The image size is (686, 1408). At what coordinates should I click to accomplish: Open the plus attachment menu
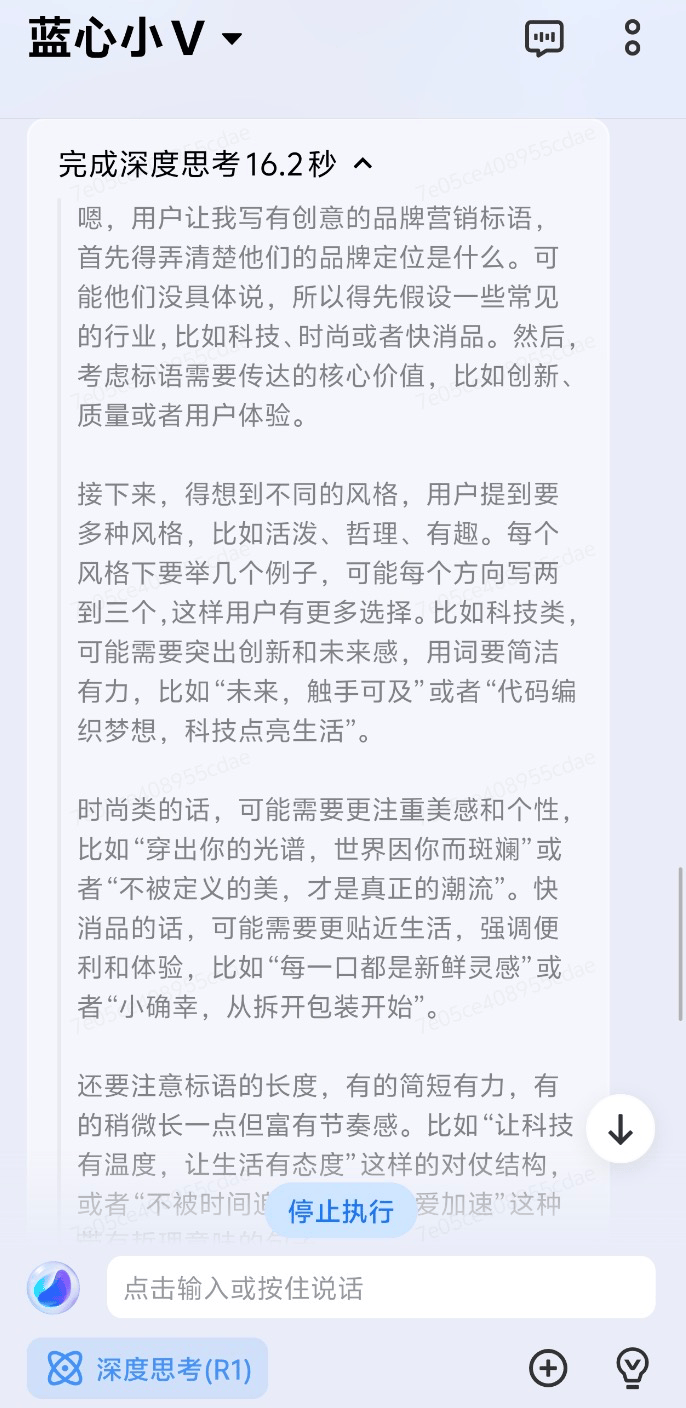click(548, 1368)
